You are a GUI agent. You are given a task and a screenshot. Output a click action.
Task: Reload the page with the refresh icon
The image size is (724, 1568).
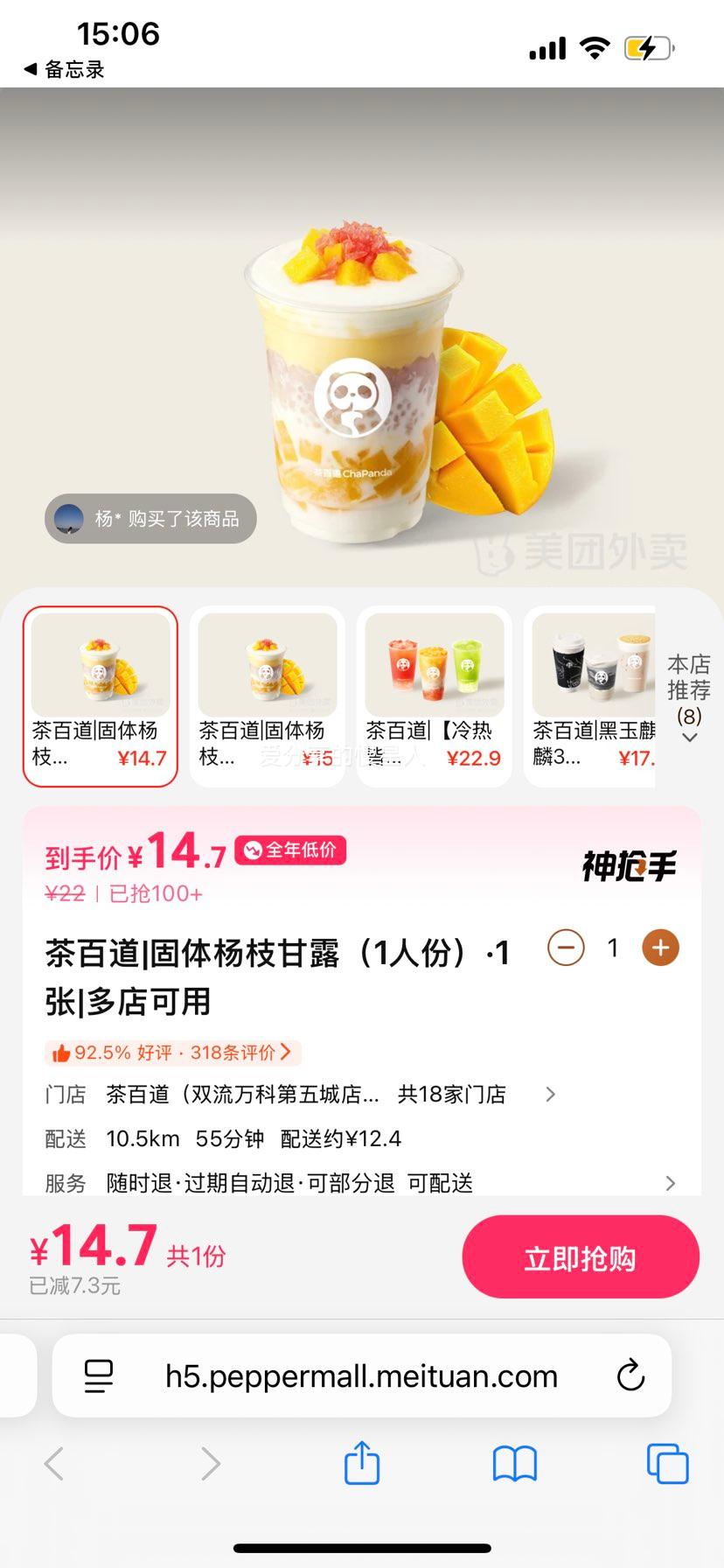(631, 1375)
